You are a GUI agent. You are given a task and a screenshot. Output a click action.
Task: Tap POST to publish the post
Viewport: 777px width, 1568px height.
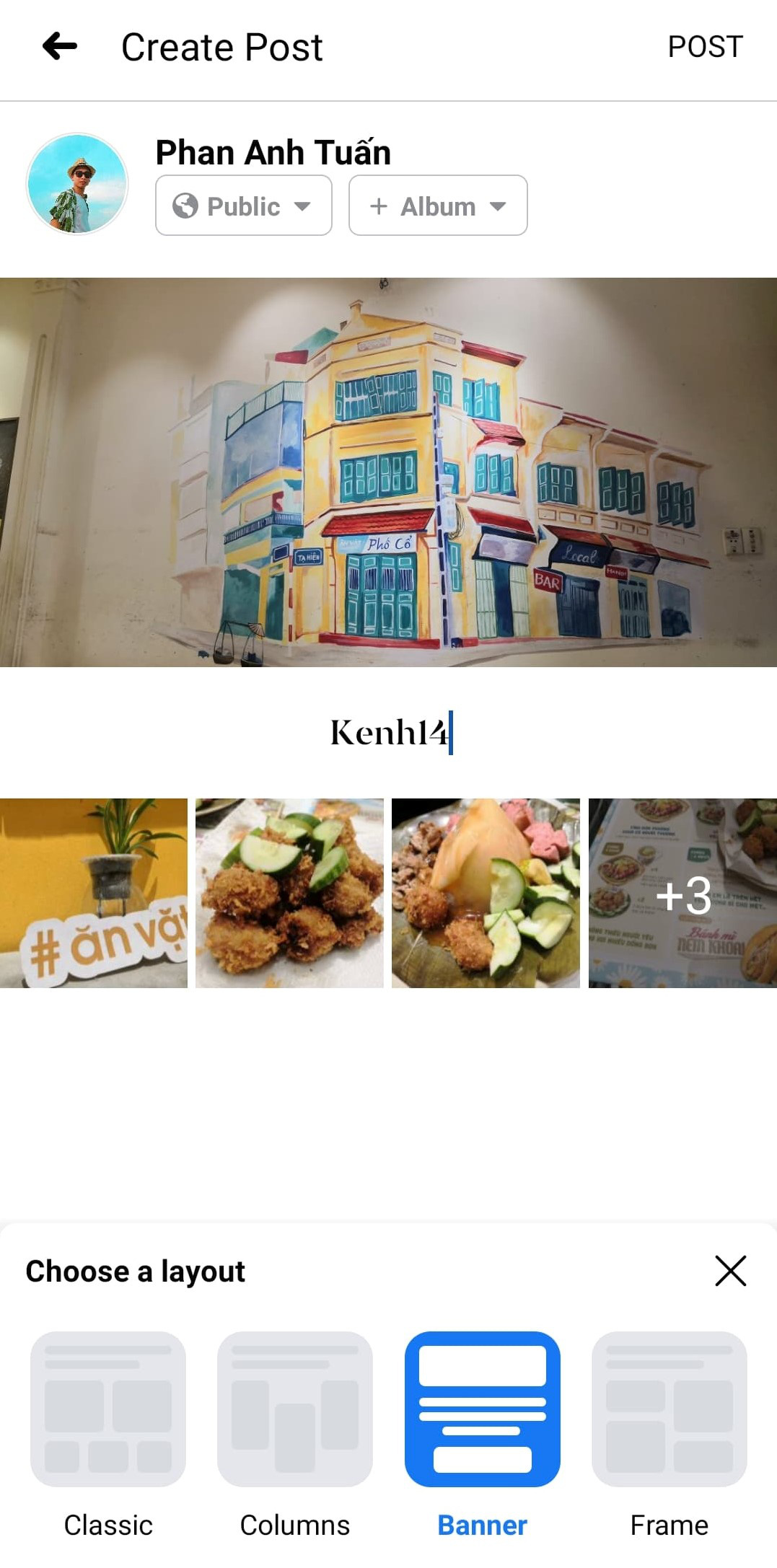click(704, 47)
